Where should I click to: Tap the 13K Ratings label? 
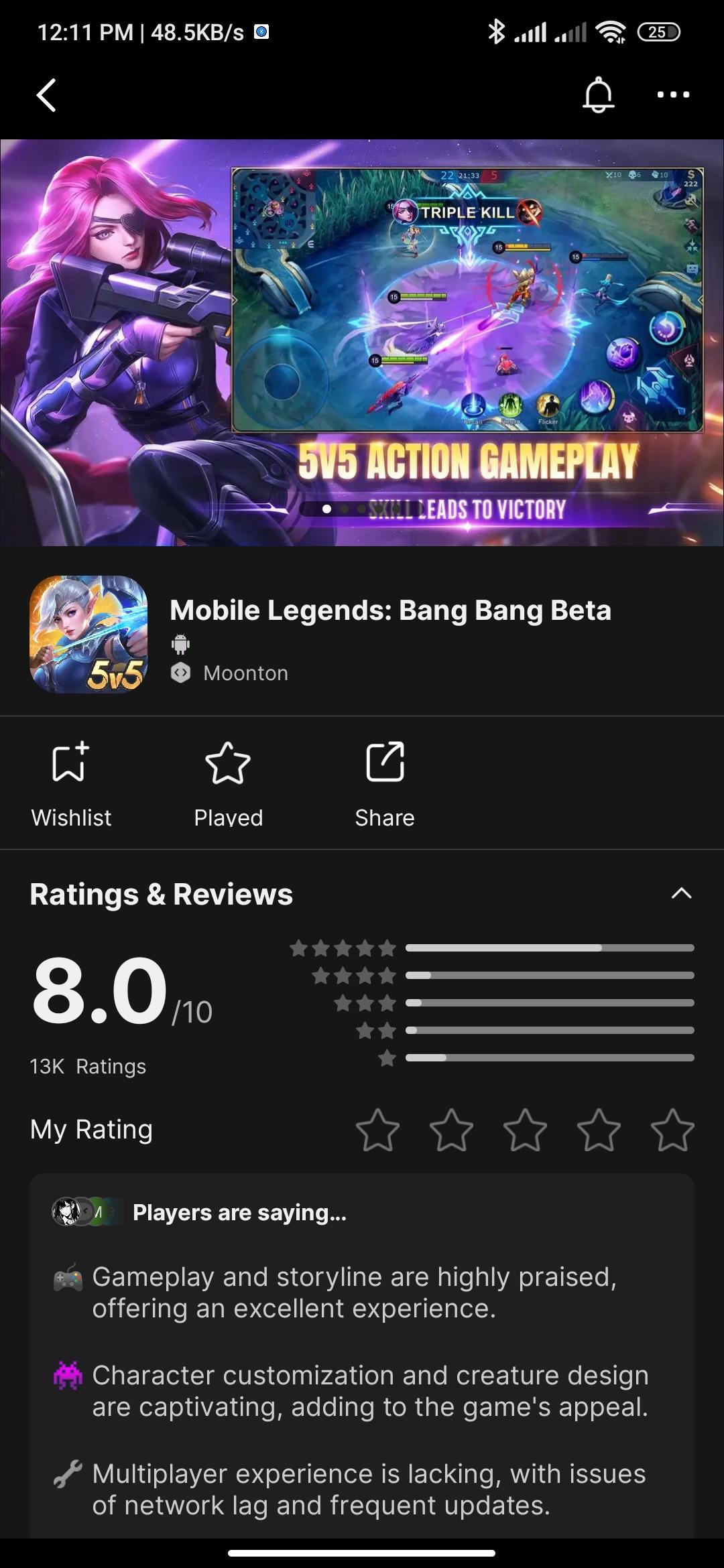tap(88, 1065)
